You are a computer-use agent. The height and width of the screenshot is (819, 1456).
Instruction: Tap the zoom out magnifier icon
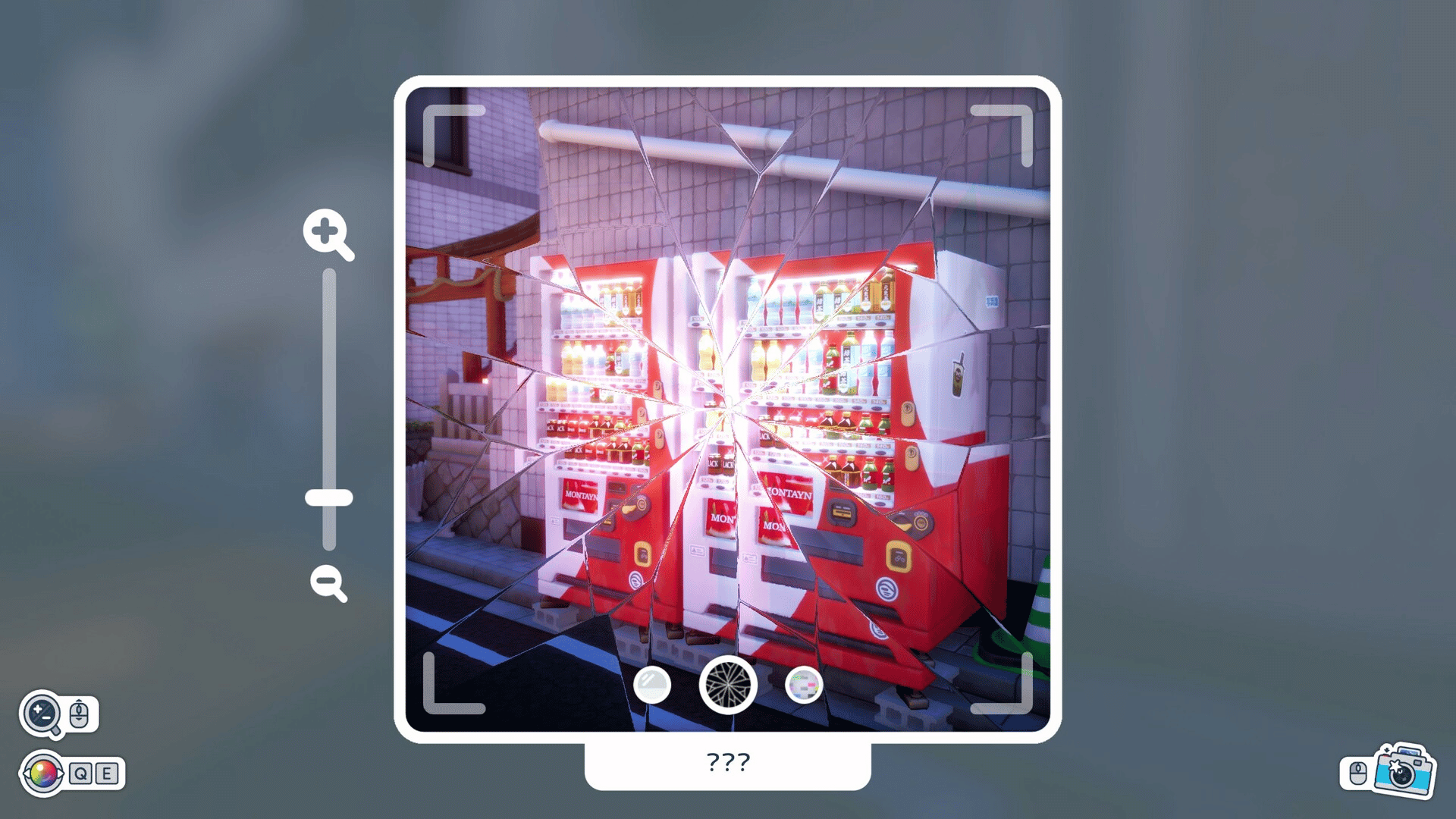tap(328, 583)
